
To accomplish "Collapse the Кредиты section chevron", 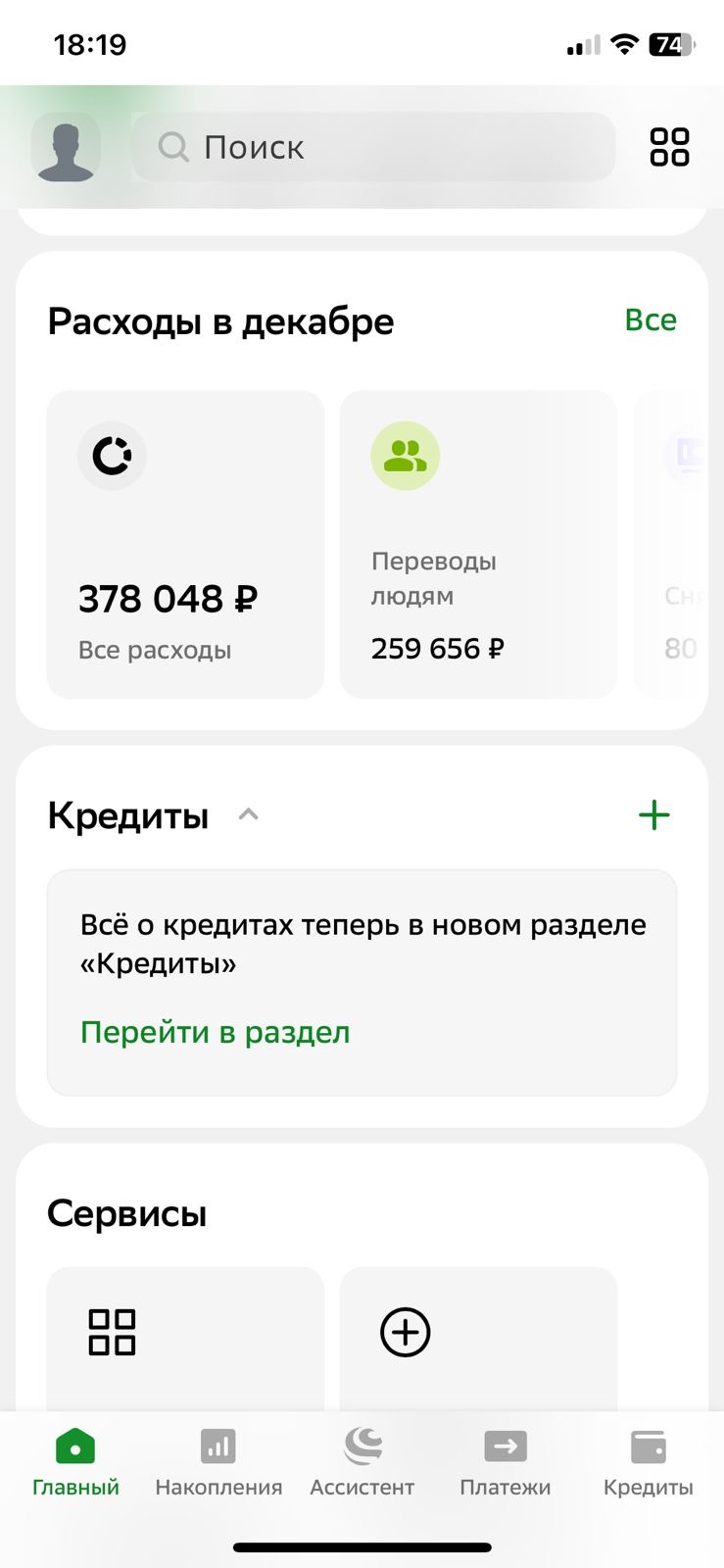I will 249,814.
